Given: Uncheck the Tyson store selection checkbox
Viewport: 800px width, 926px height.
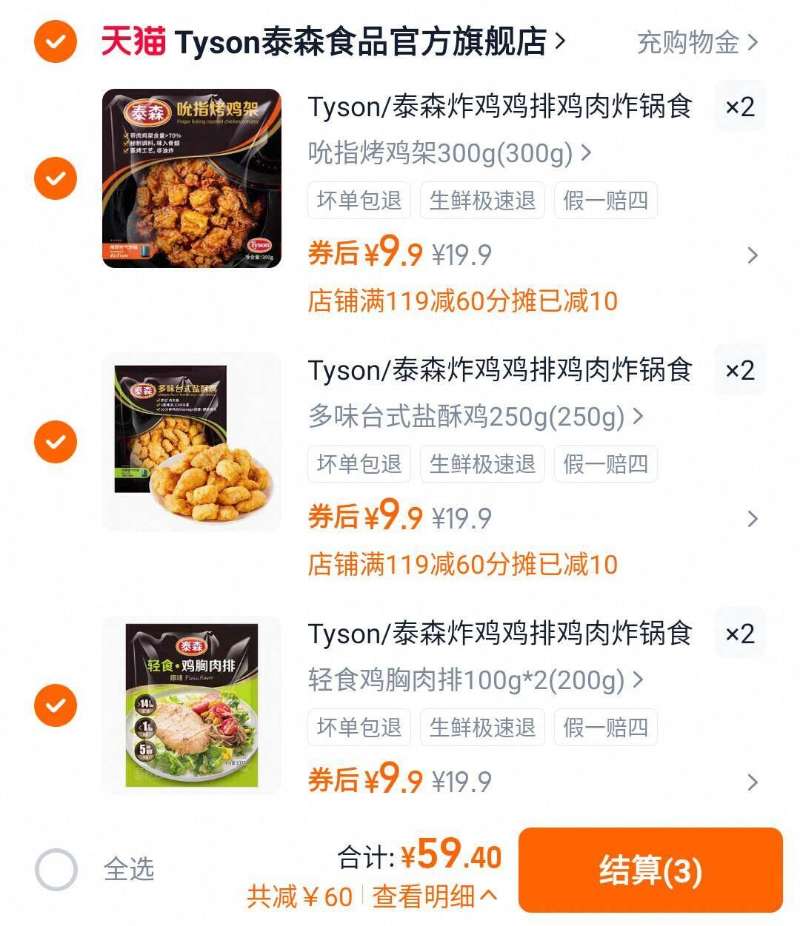Looking at the screenshot, I should pos(55,40).
